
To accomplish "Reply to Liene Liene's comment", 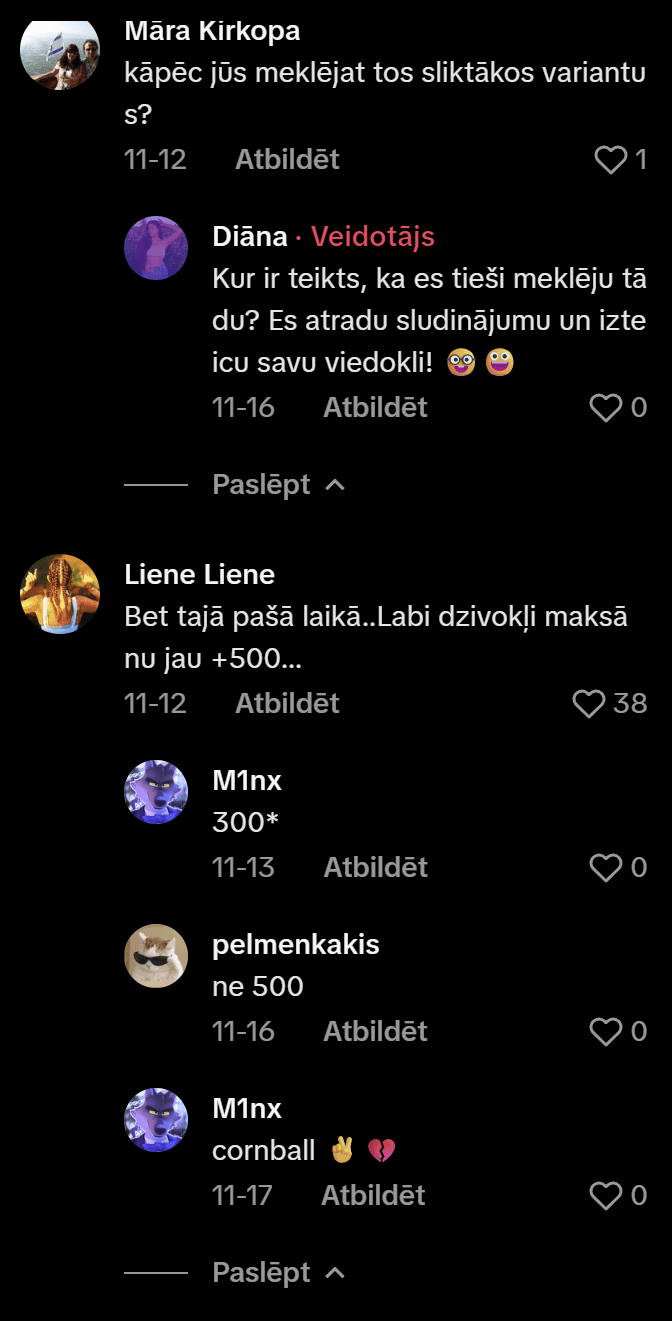I will pos(287,704).
